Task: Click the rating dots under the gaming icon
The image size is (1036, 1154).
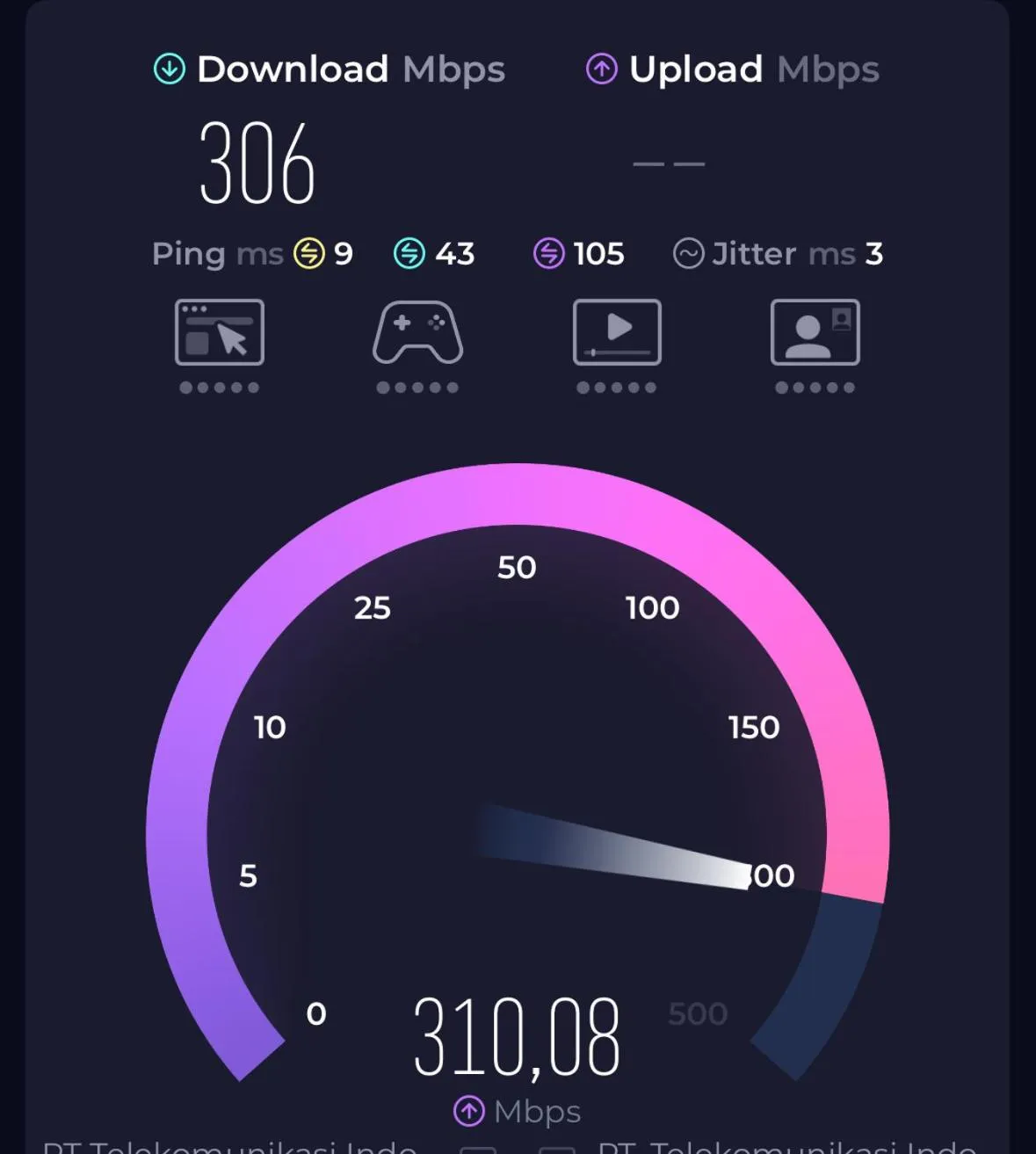Action: (417, 385)
